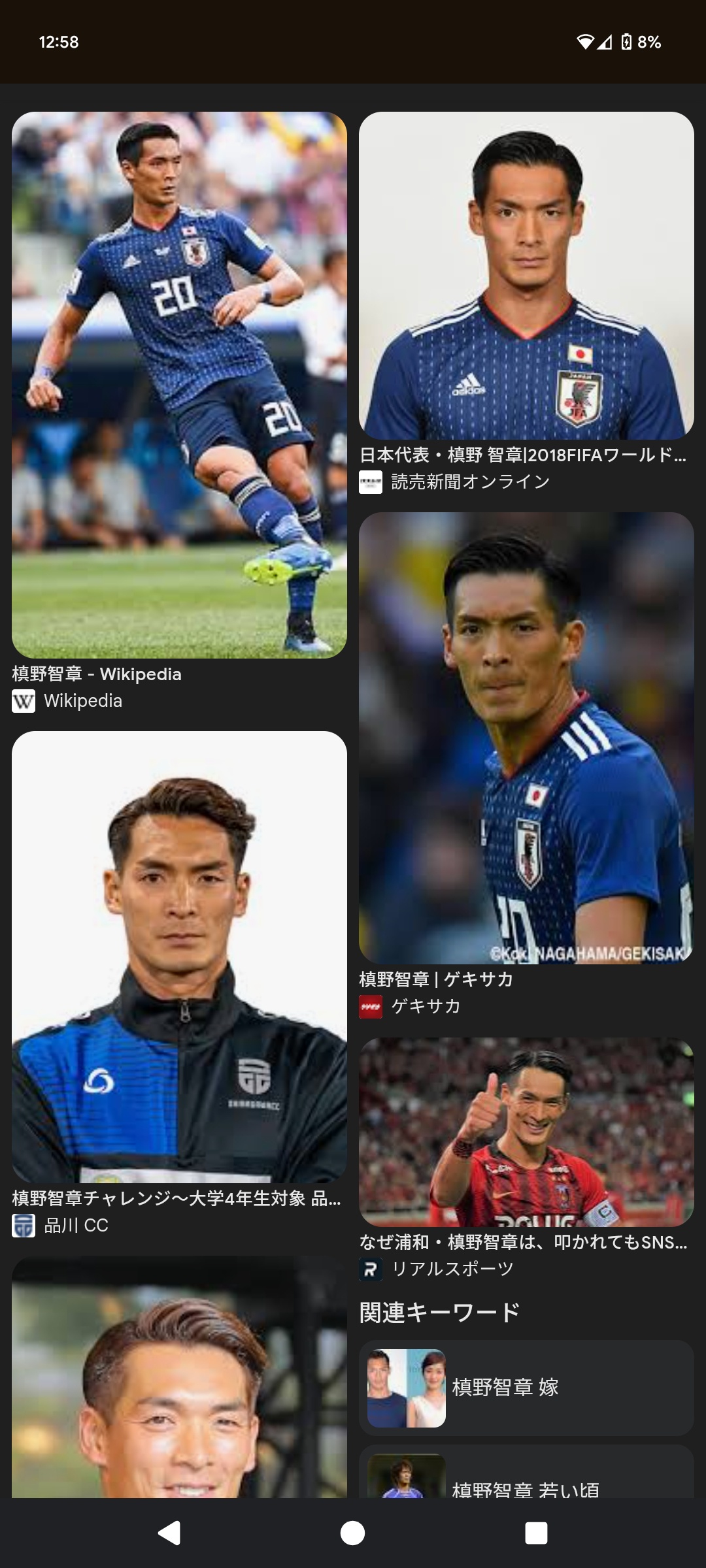Open the Wikipedia image result for 槙野智章
This screenshot has width=706, height=1568.
(x=179, y=385)
